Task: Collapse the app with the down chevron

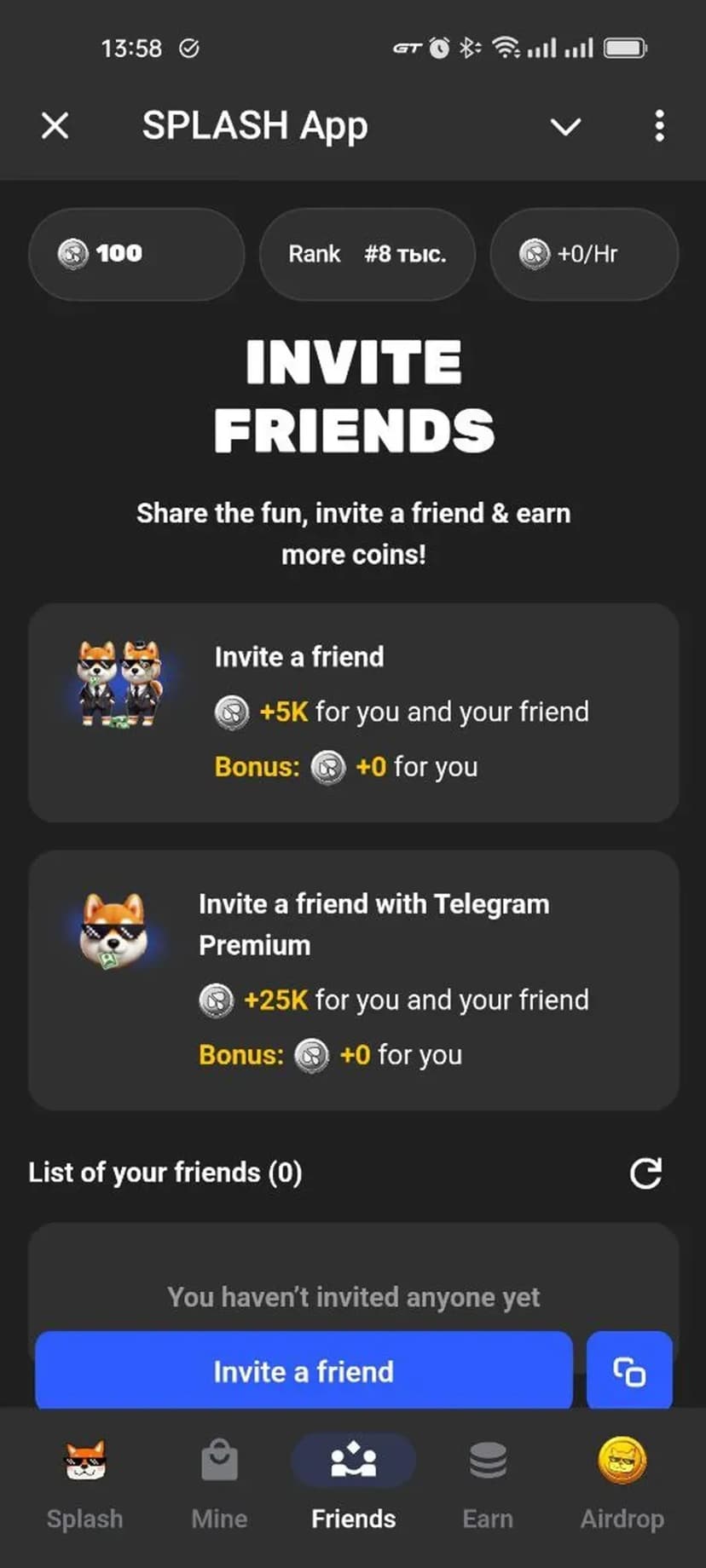Action: [565, 127]
